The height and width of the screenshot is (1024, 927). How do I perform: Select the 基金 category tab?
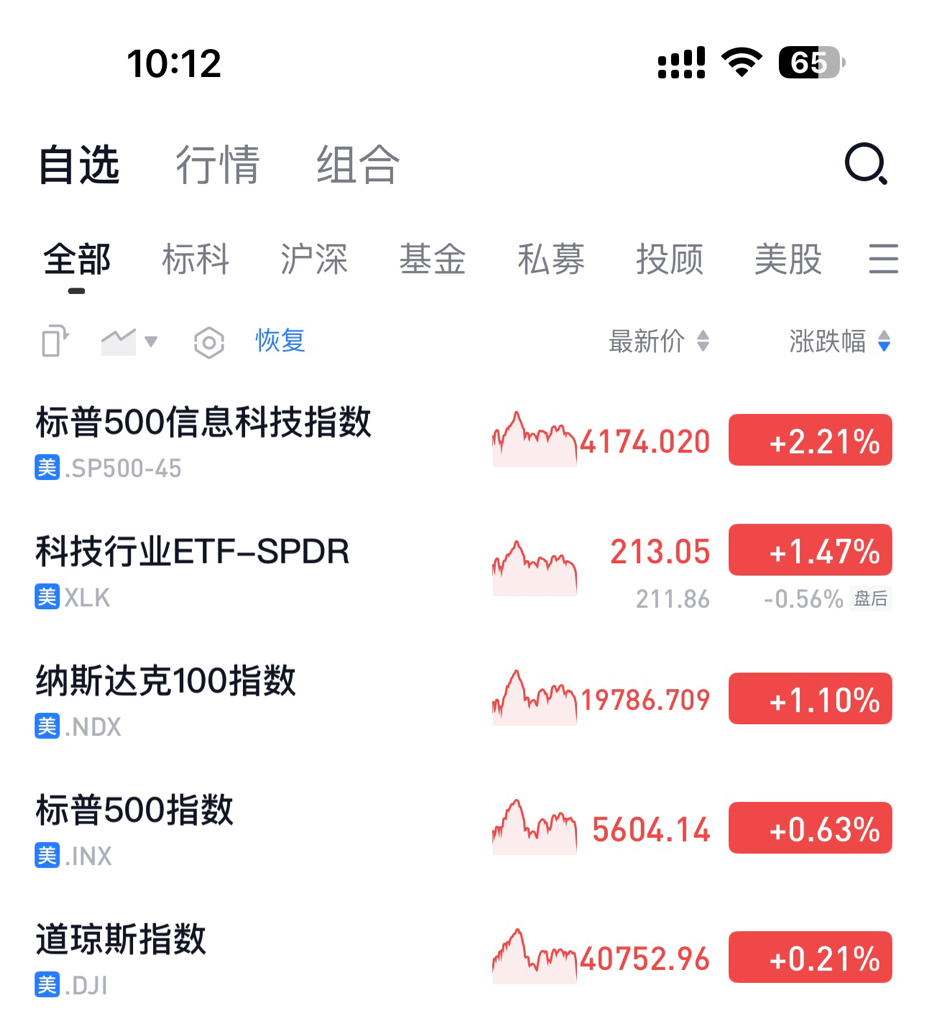pyautogui.click(x=432, y=259)
